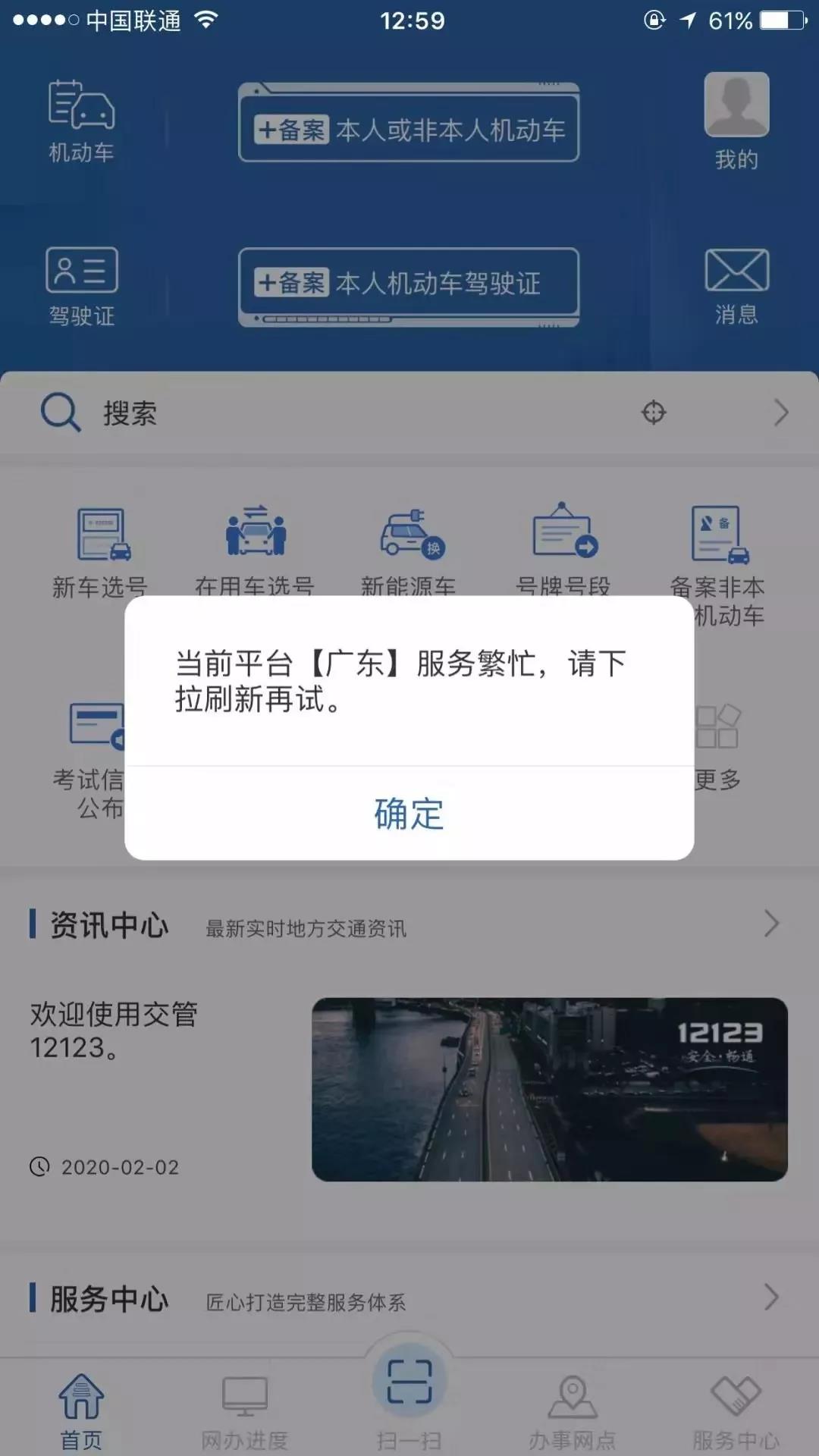Tap 备案 本人或非本人机动车 button

pos(409,130)
